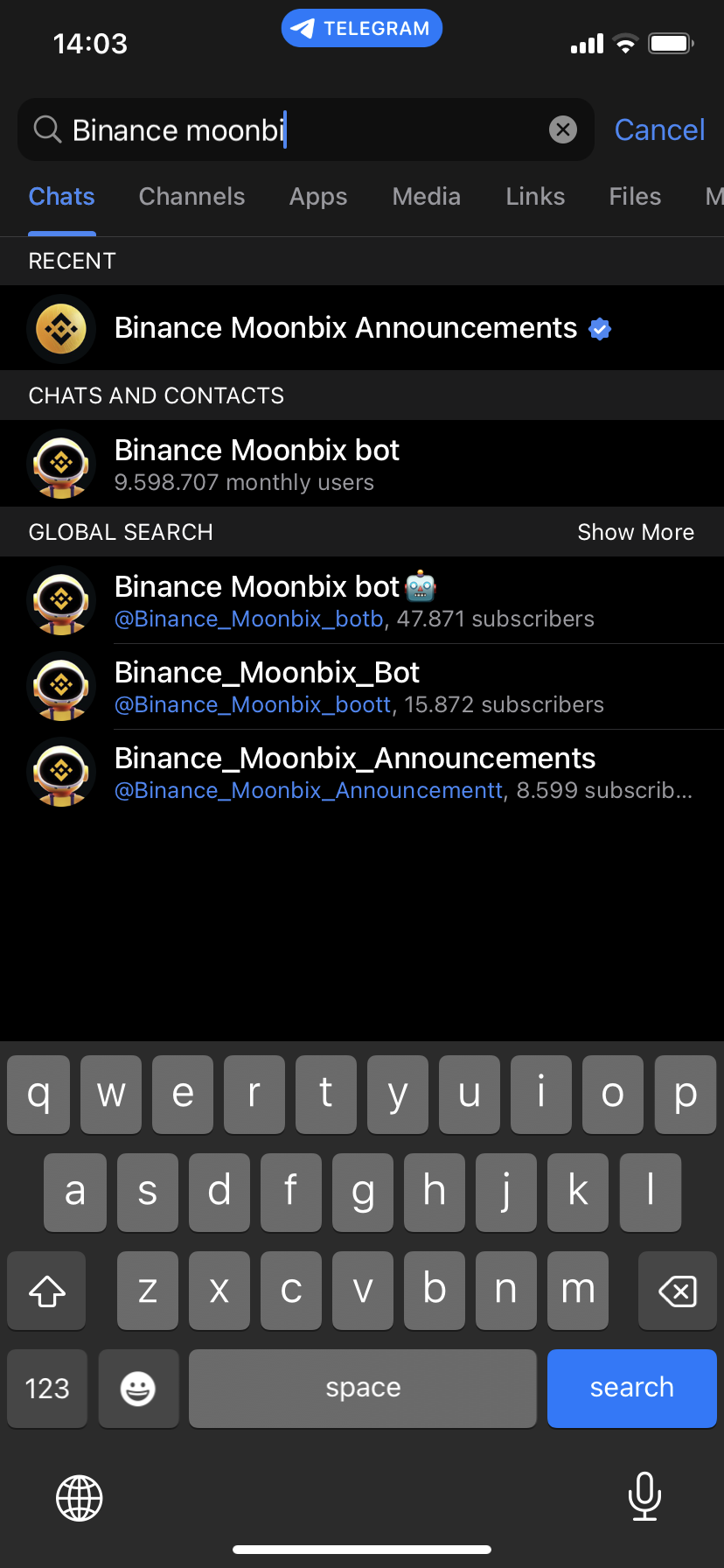Viewport: 724px width, 1568px height.
Task: Clear the search text field
Action: coord(563,130)
